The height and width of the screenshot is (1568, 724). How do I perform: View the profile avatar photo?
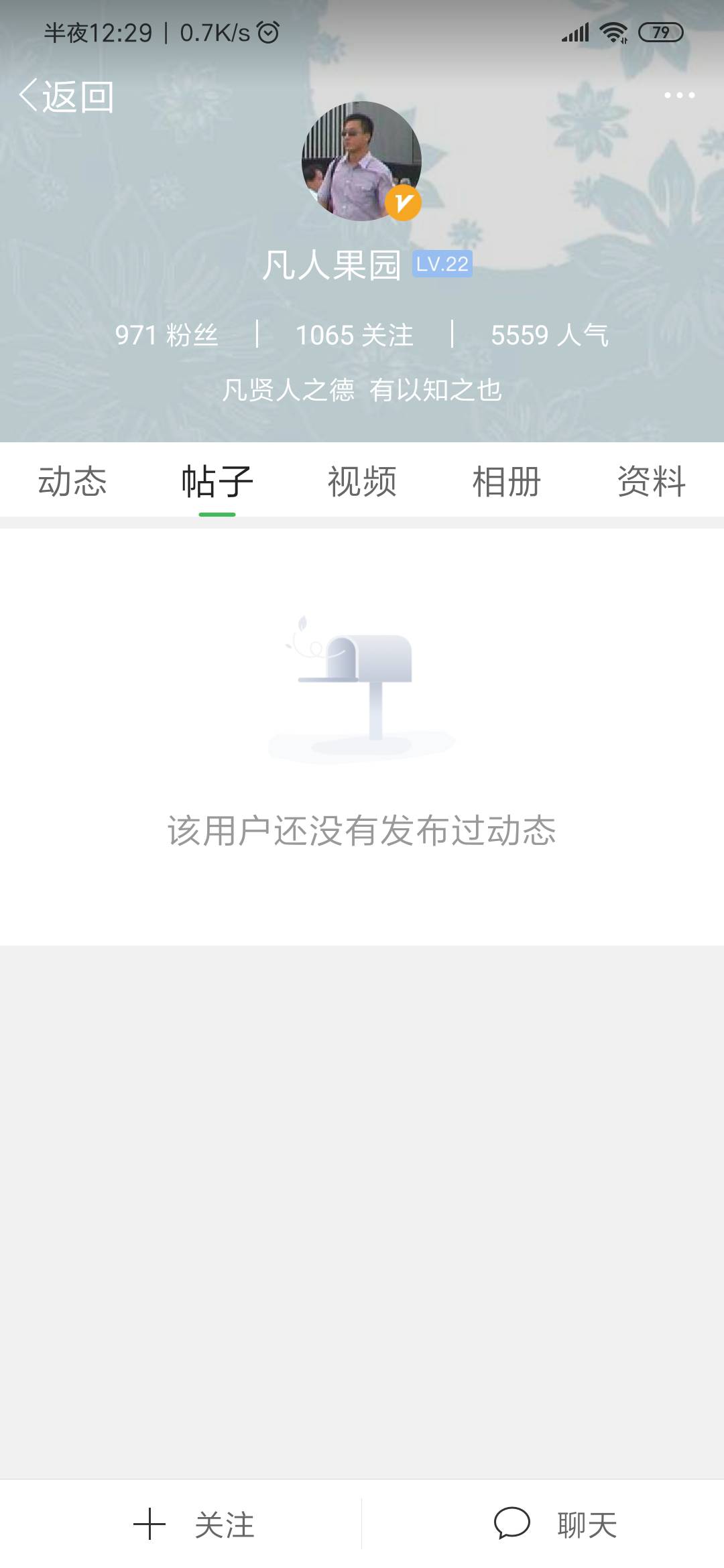pos(362,161)
